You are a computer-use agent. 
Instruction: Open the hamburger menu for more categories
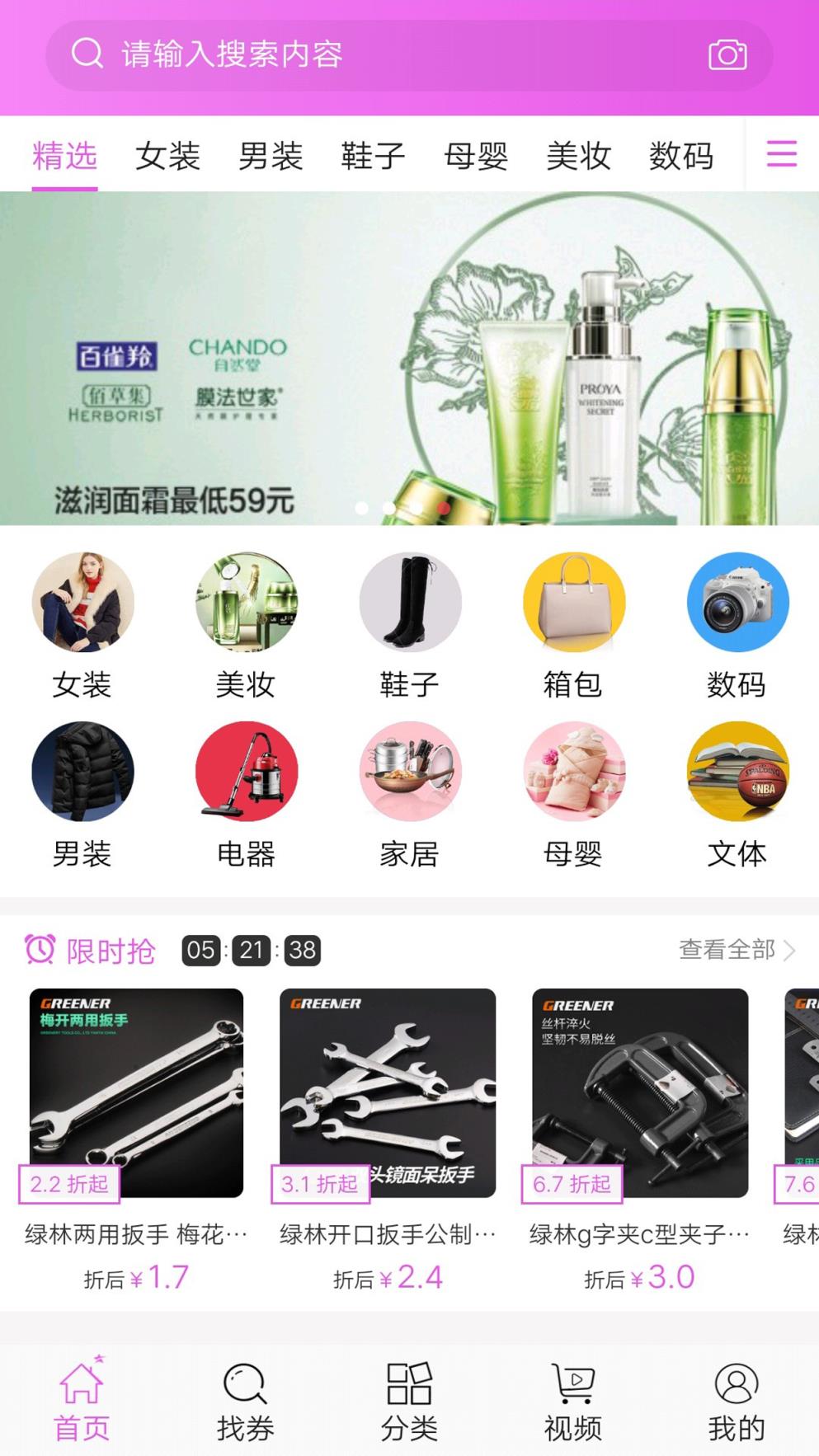coord(781,154)
